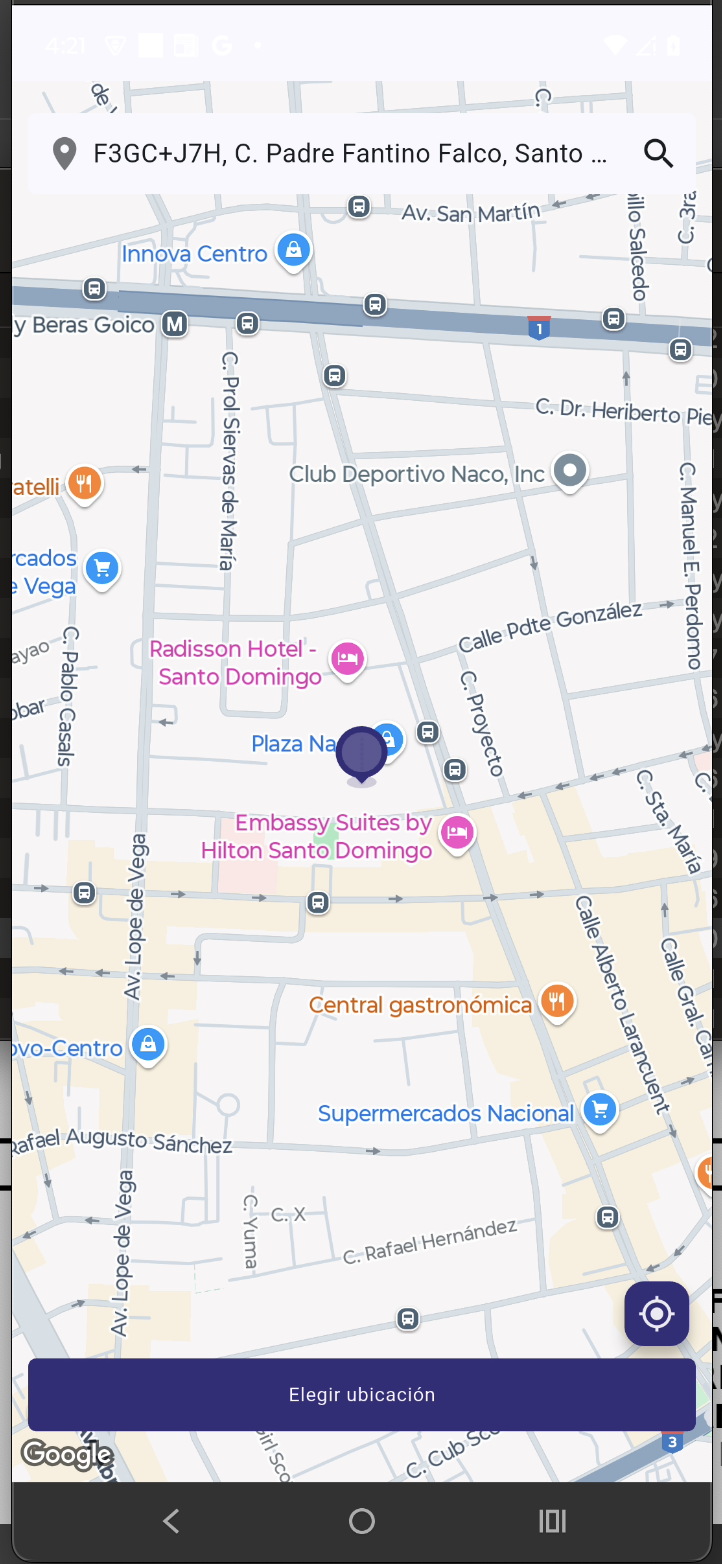Tap the Innova Centro shopping pin
722x1564 pixels.
293,250
